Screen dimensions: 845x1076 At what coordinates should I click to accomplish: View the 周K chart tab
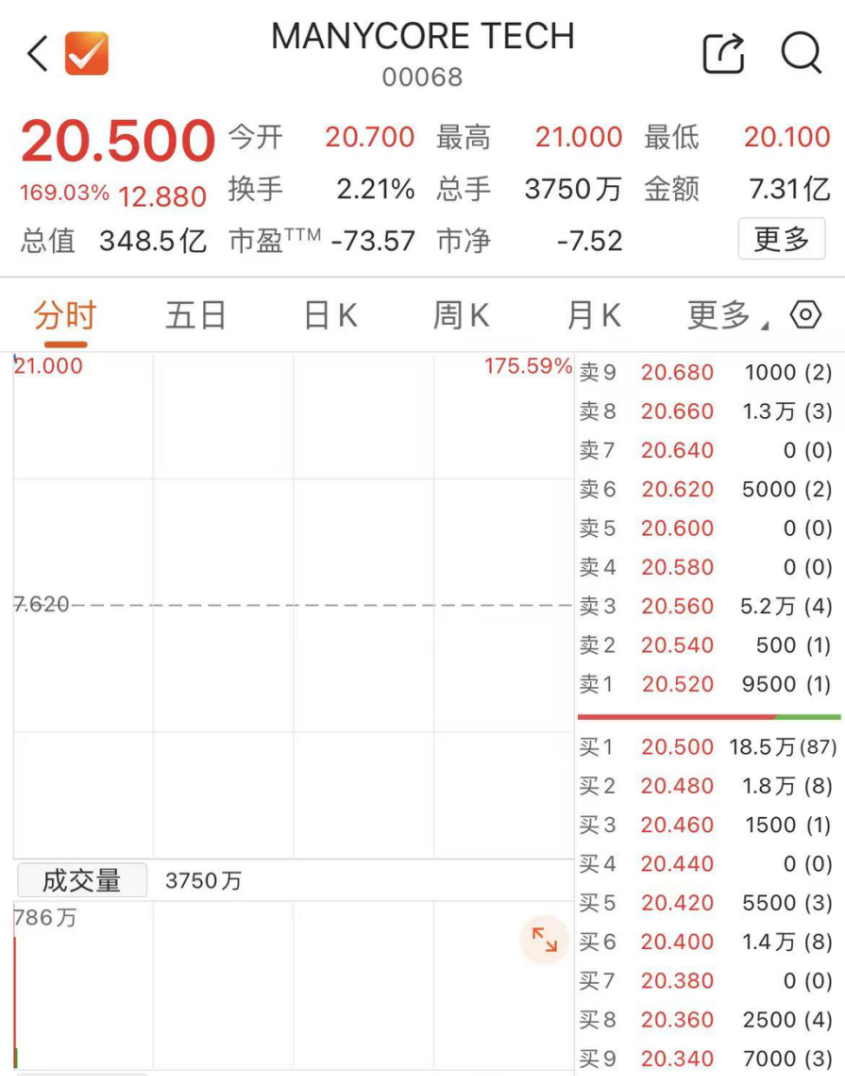[461, 317]
